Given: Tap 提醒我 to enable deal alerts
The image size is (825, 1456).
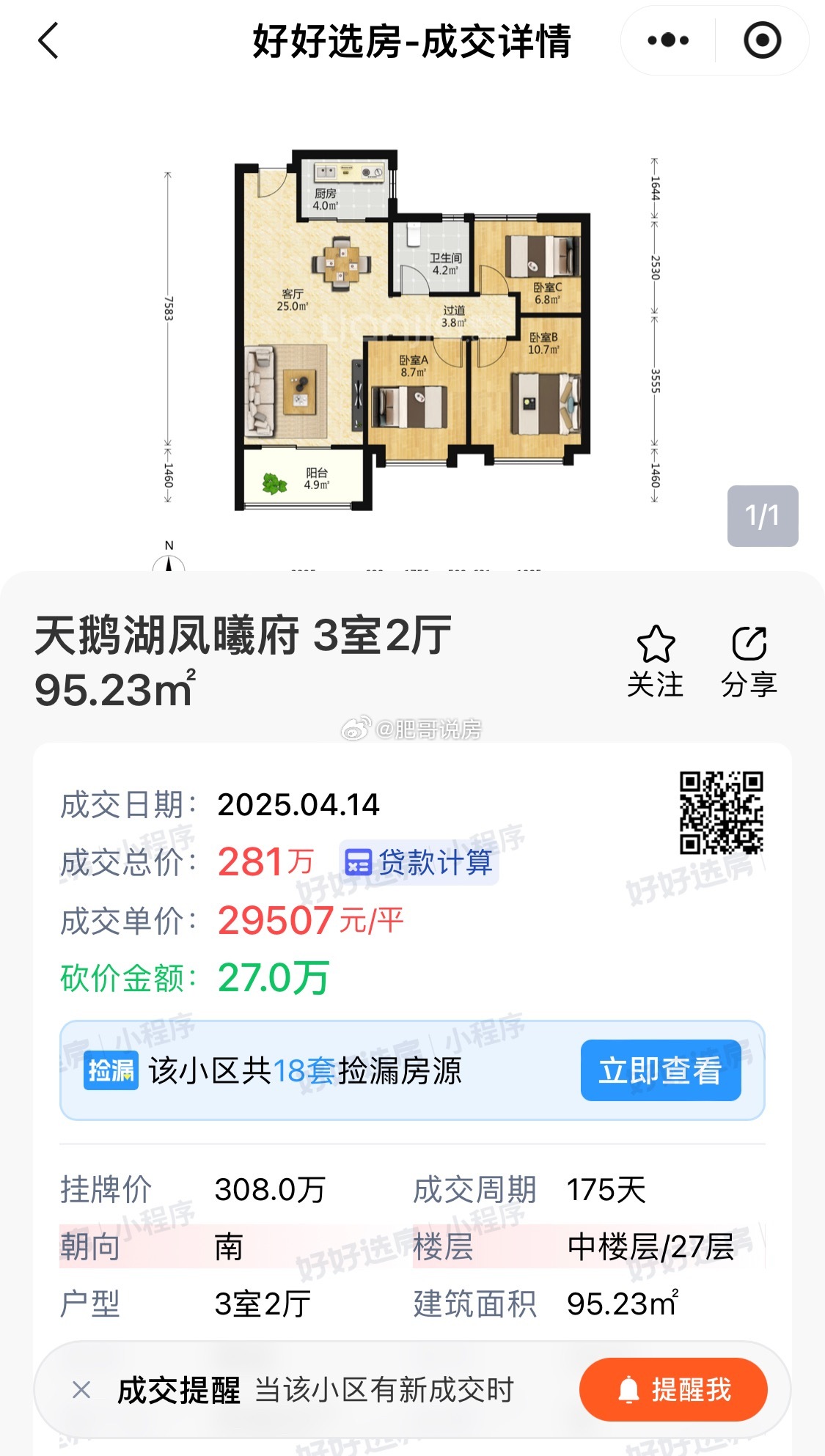Looking at the screenshot, I should pyautogui.click(x=673, y=1389).
